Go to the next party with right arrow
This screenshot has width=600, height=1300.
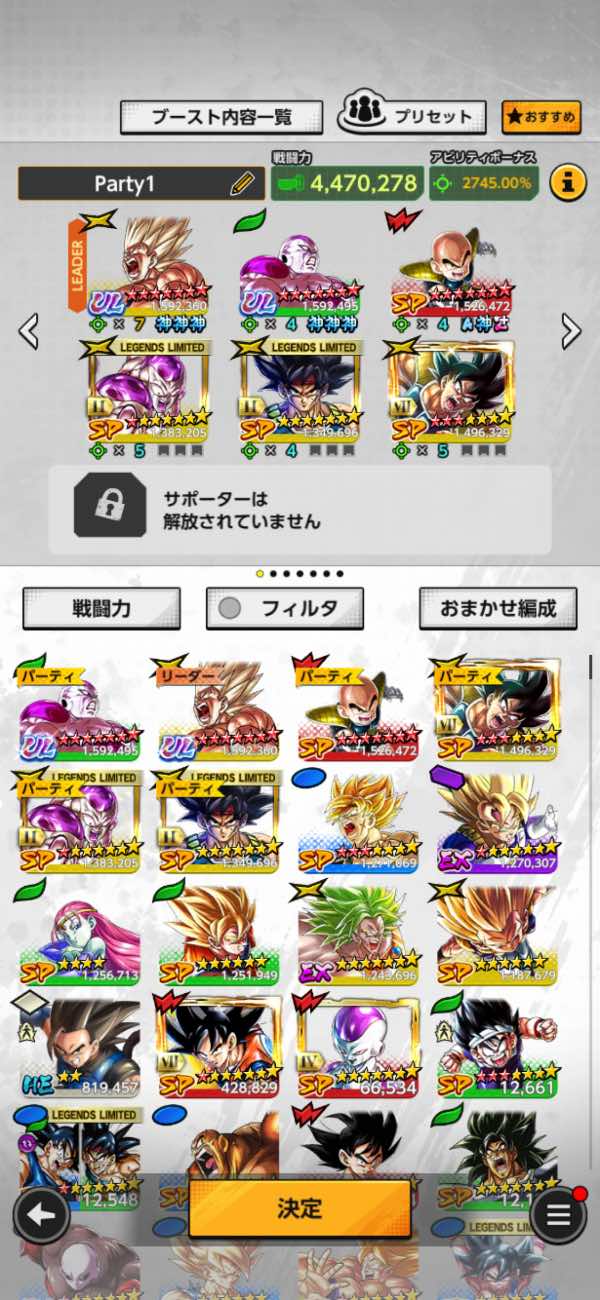click(571, 331)
